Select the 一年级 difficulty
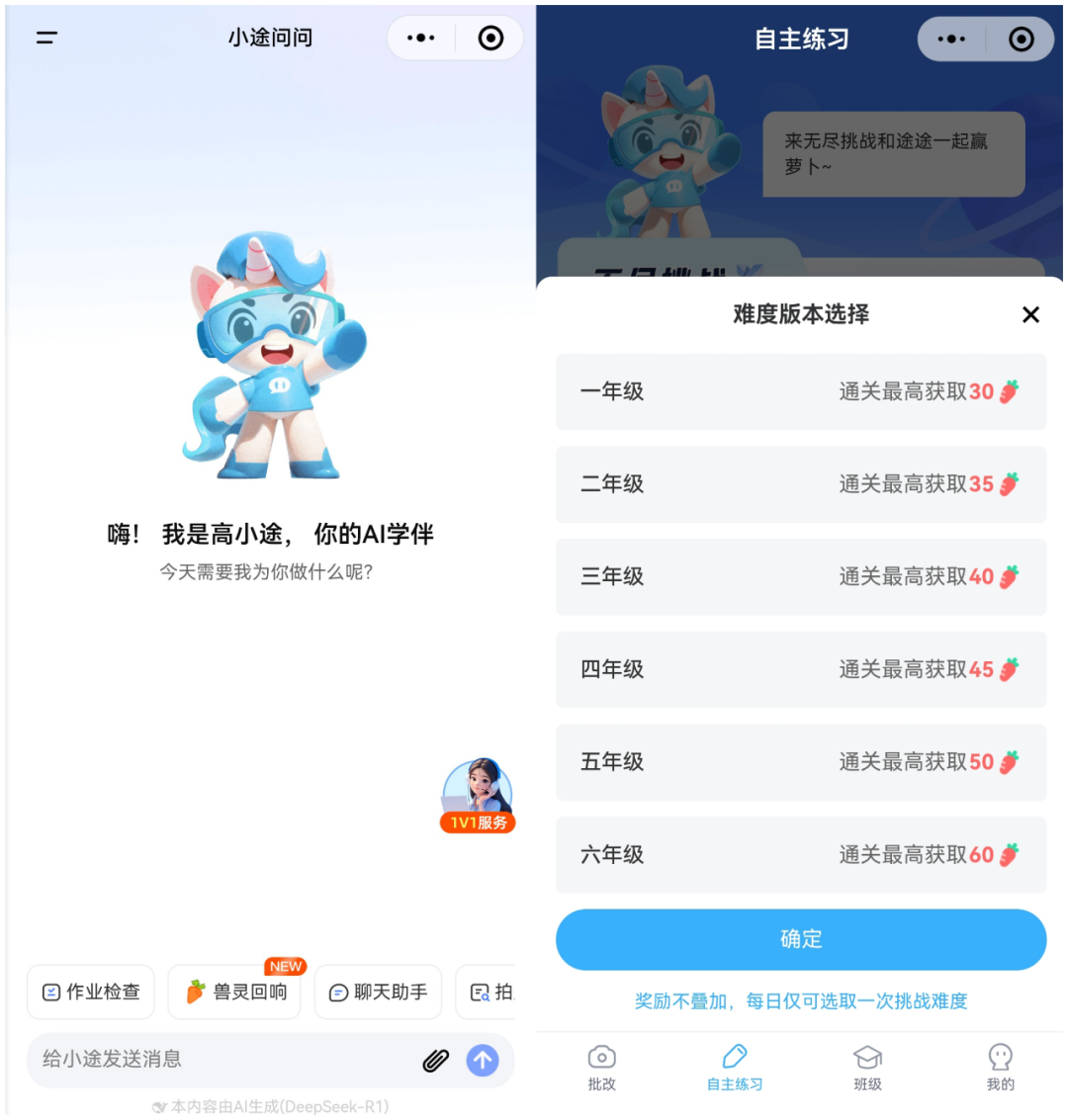This screenshot has width=1068, height=1120. point(800,391)
